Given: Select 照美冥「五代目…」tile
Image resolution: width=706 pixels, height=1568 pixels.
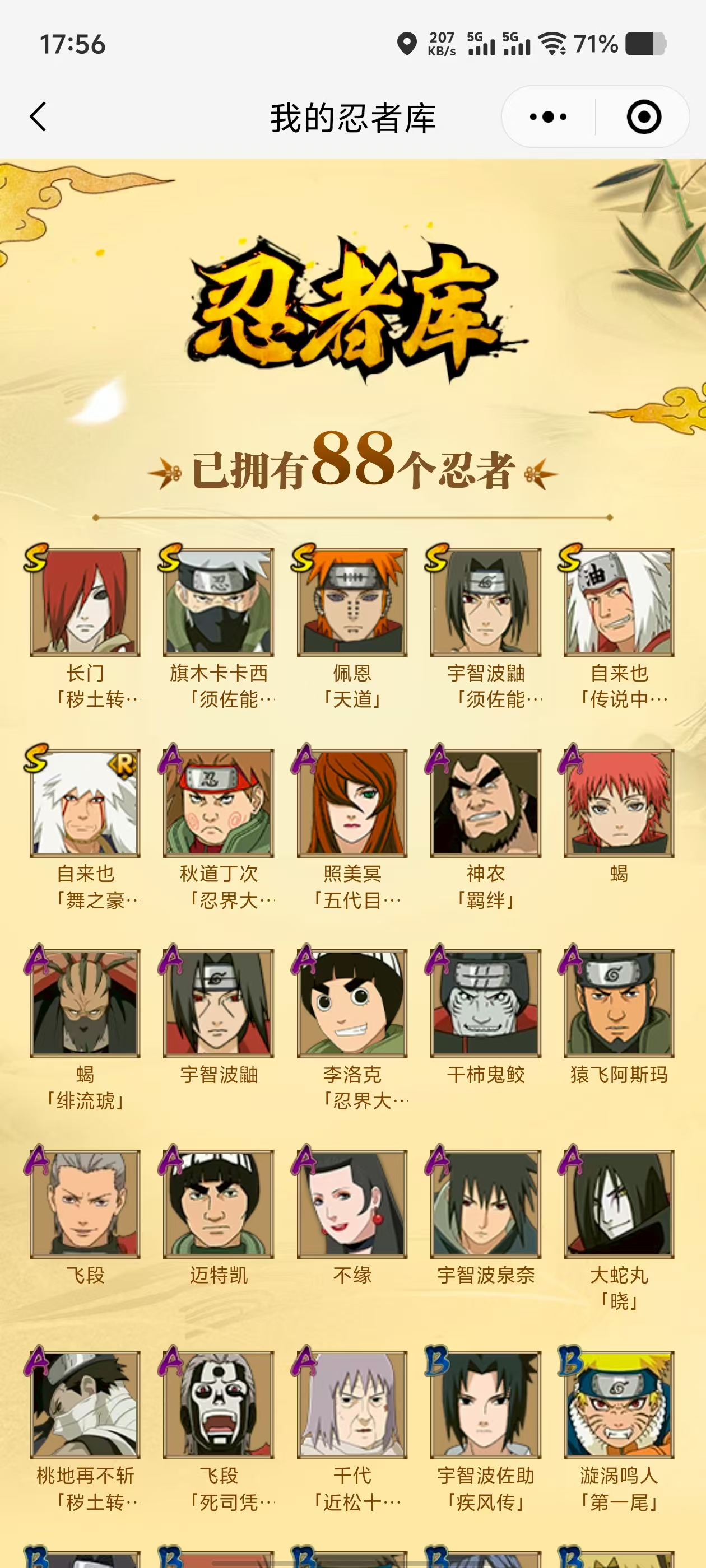Looking at the screenshot, I should (352, 802).
